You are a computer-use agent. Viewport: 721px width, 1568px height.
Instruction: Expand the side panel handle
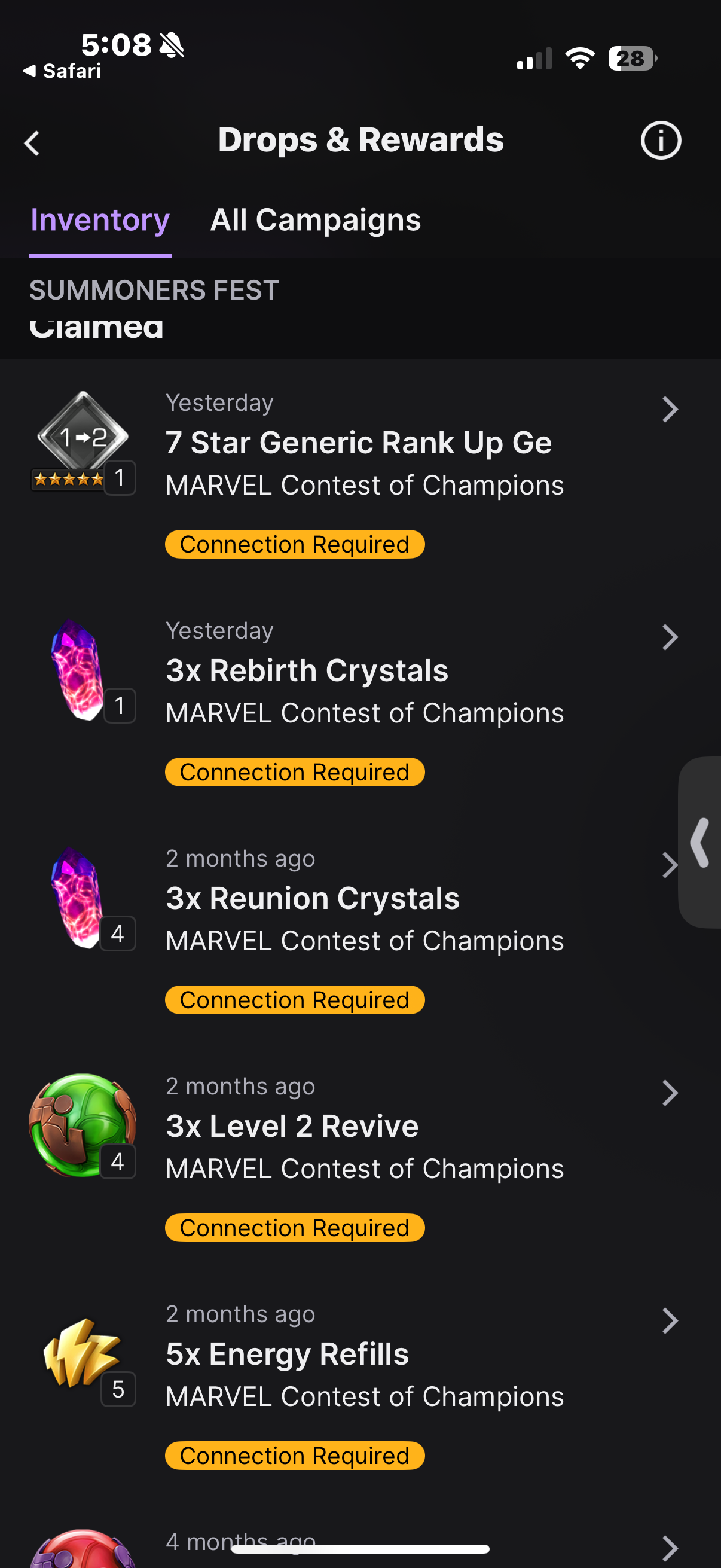(701, 843)
